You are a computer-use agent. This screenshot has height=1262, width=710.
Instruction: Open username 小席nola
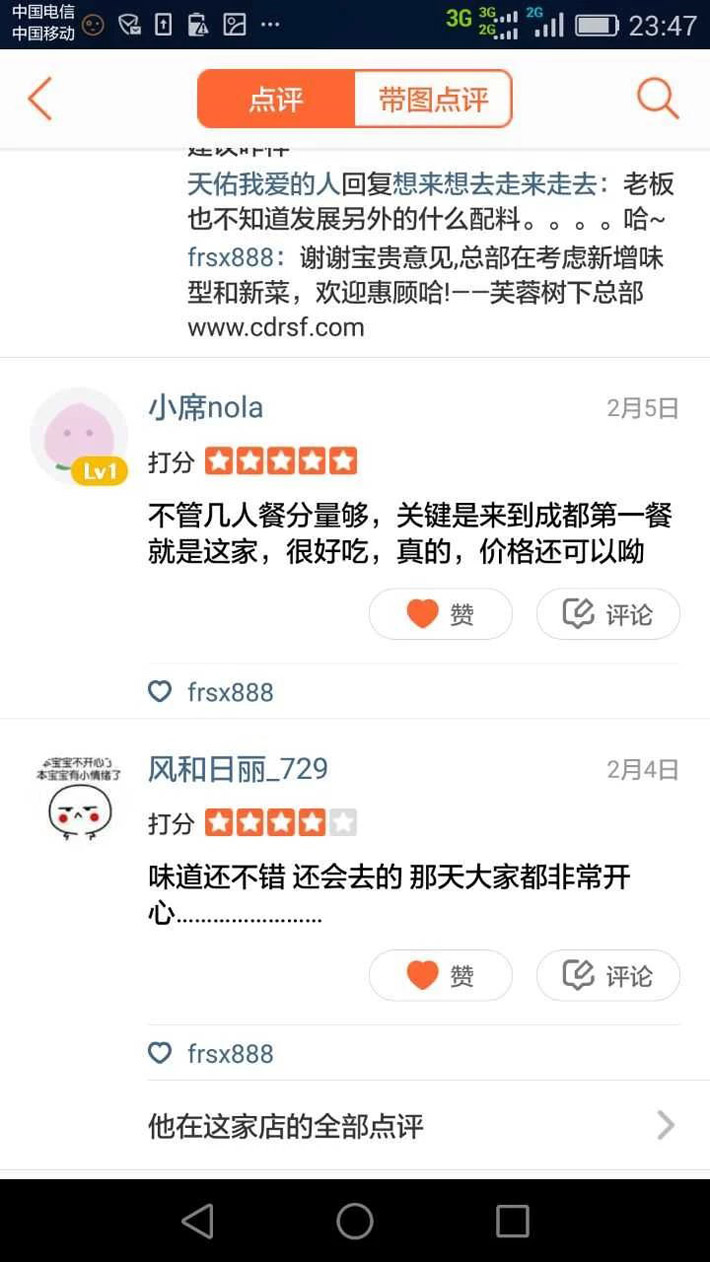pyautogui.click(x=206, y=407)
